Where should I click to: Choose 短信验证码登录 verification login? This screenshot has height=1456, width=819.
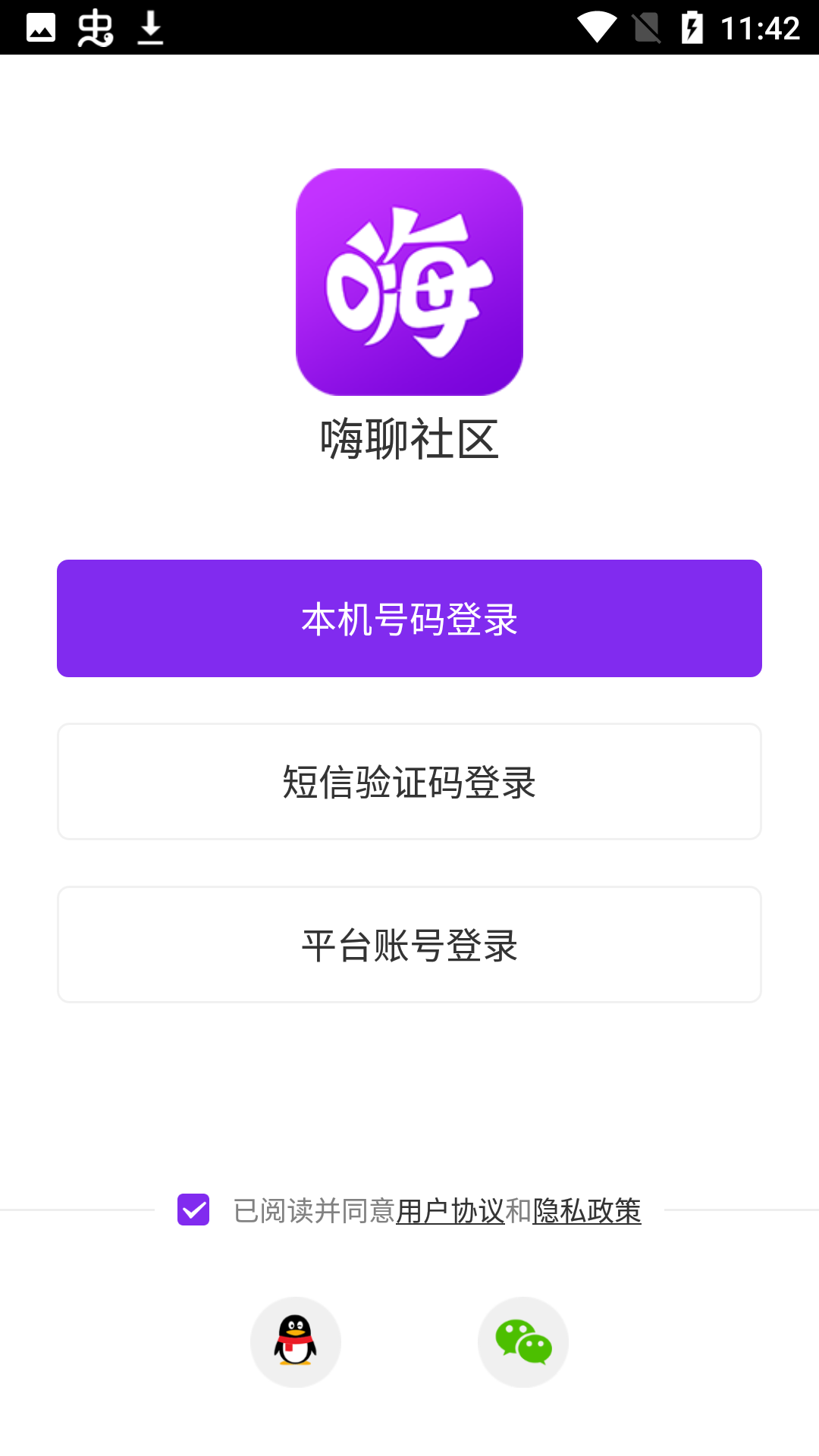click(x=409, y=781)
